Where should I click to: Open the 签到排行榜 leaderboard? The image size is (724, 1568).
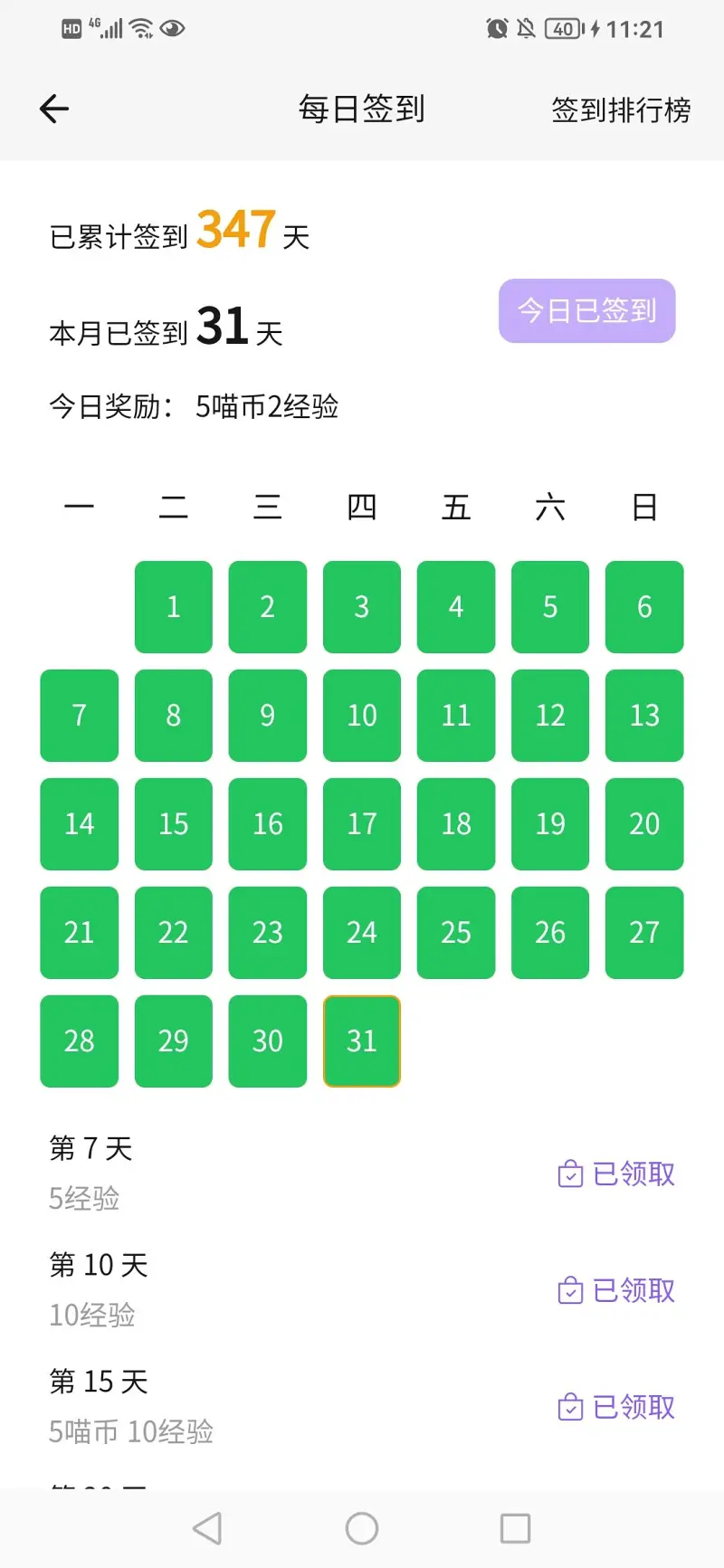click(x=621, y=109)
